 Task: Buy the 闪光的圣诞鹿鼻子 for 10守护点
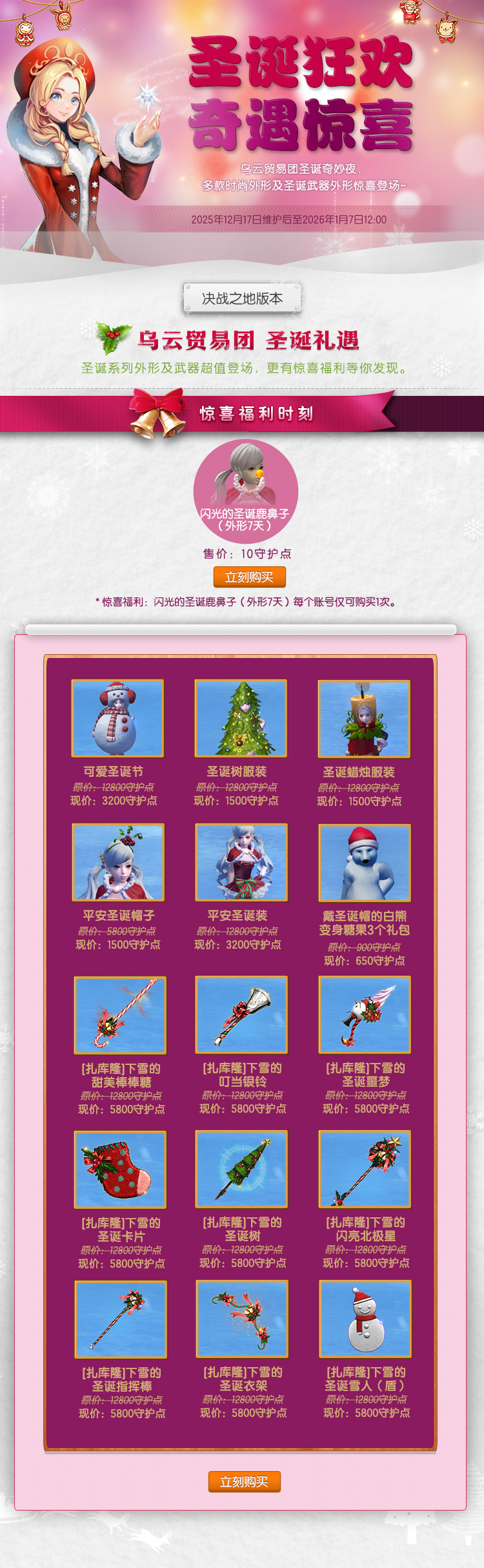click(249, 577)
